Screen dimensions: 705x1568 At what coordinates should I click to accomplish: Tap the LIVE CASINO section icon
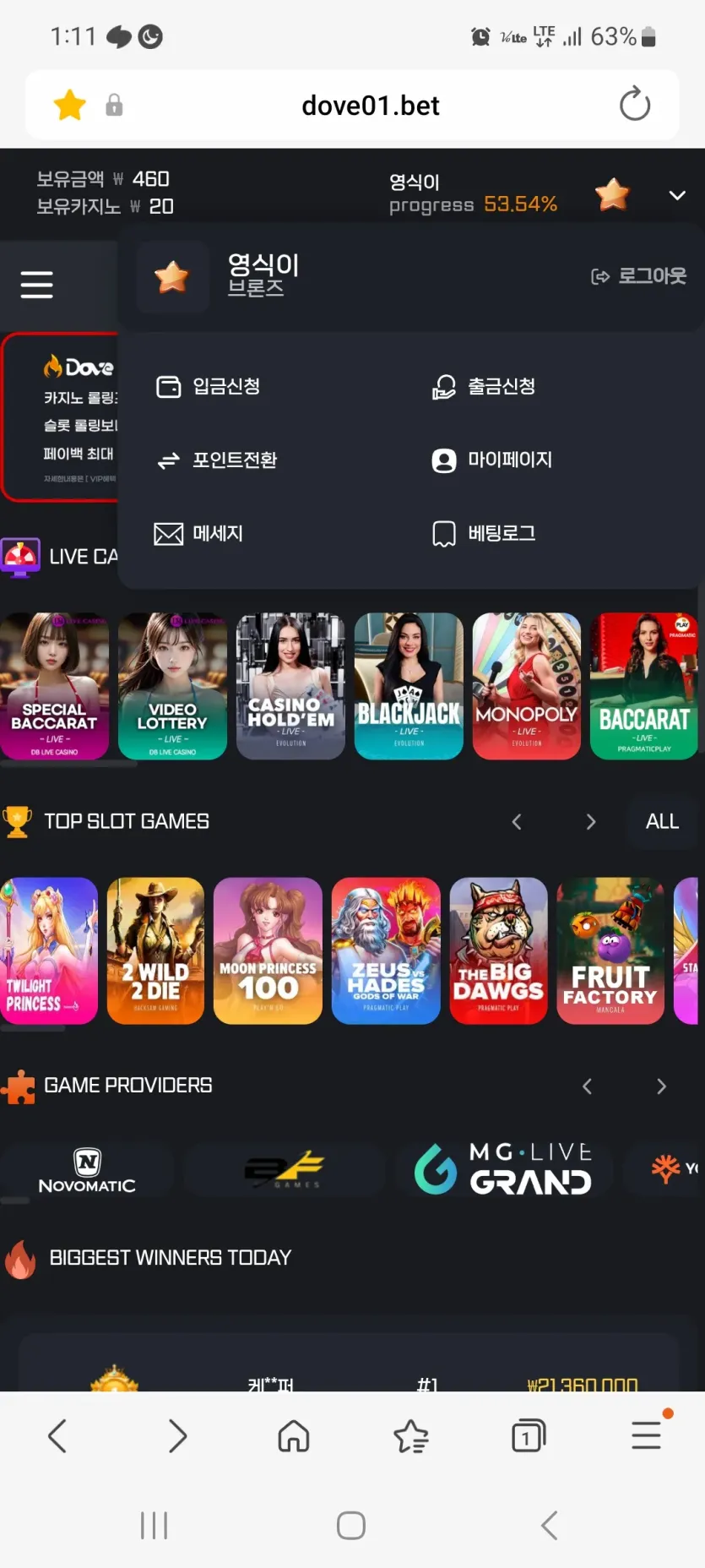pos(20,556)
